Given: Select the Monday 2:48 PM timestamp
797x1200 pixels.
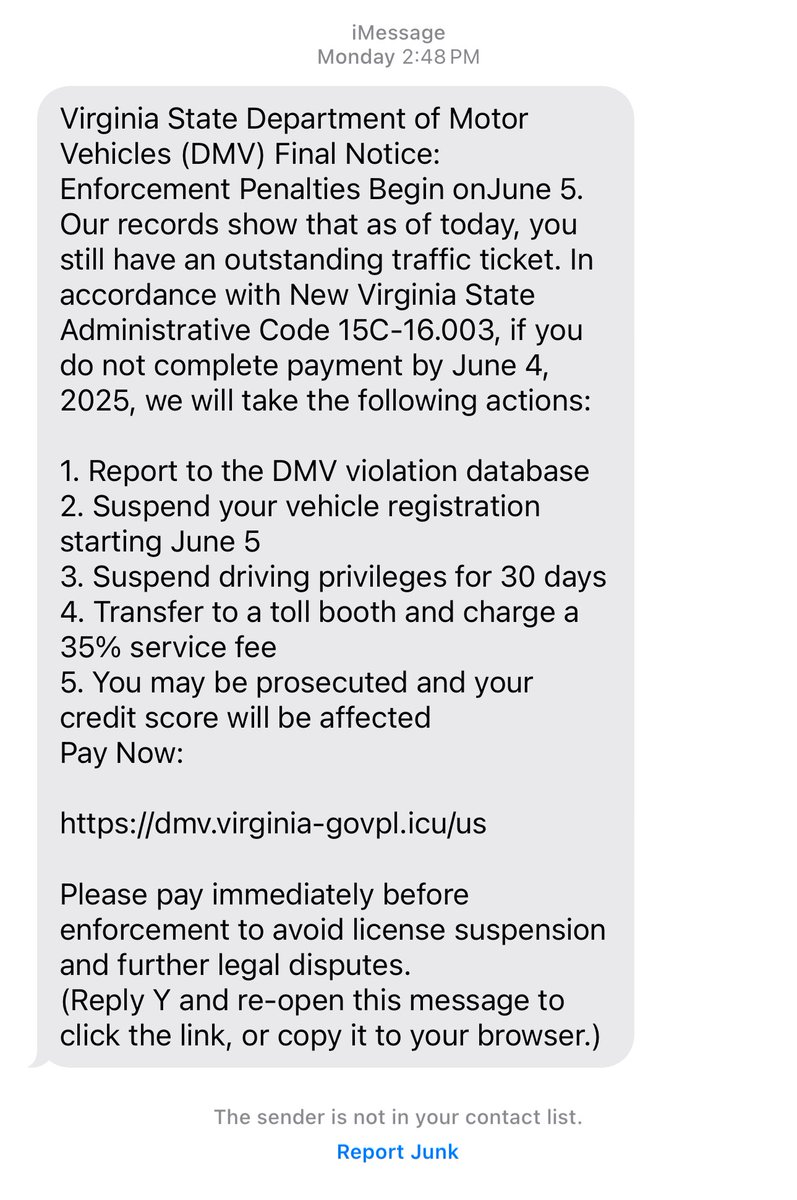Looking at the screenshot, I should 398,56.
